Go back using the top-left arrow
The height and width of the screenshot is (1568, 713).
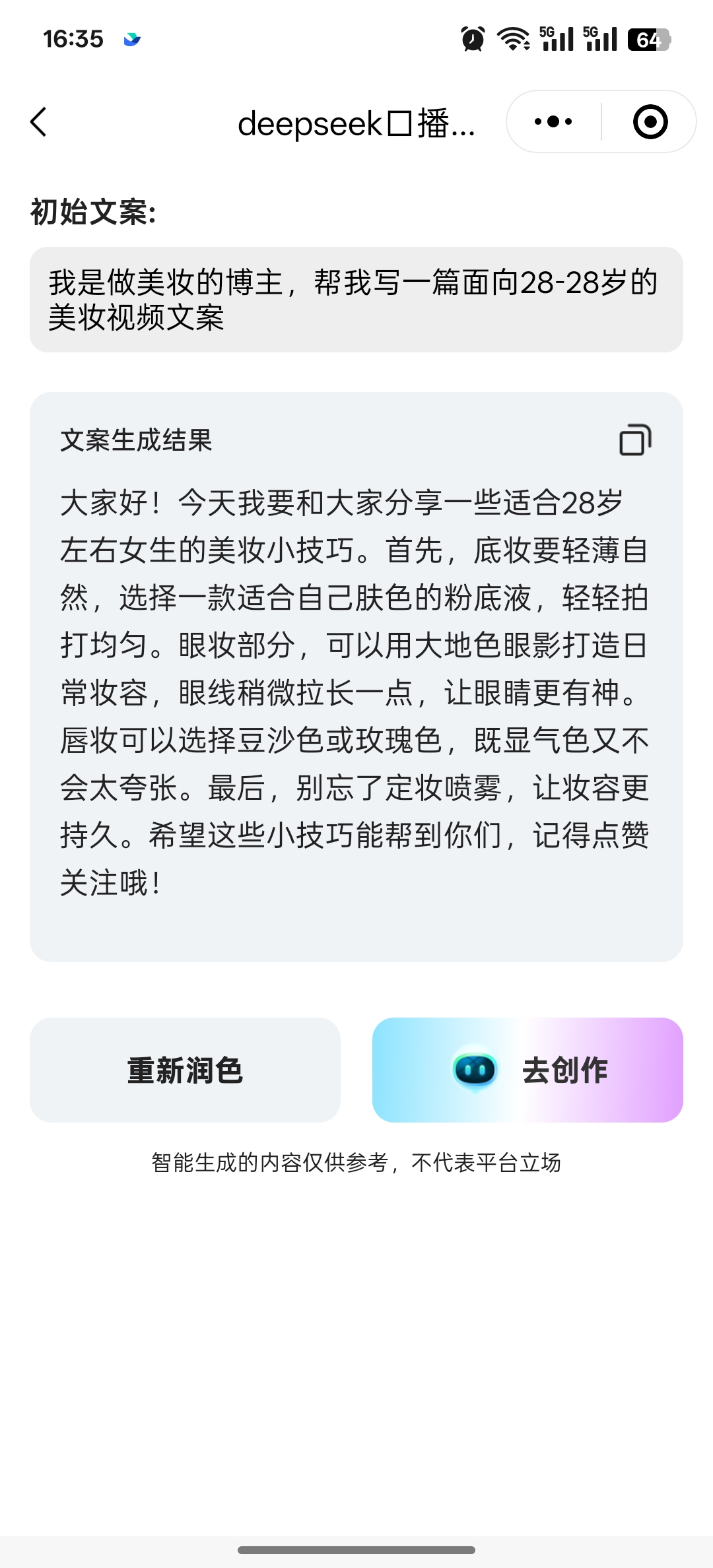pyautogui.click(x=39, y=122)
